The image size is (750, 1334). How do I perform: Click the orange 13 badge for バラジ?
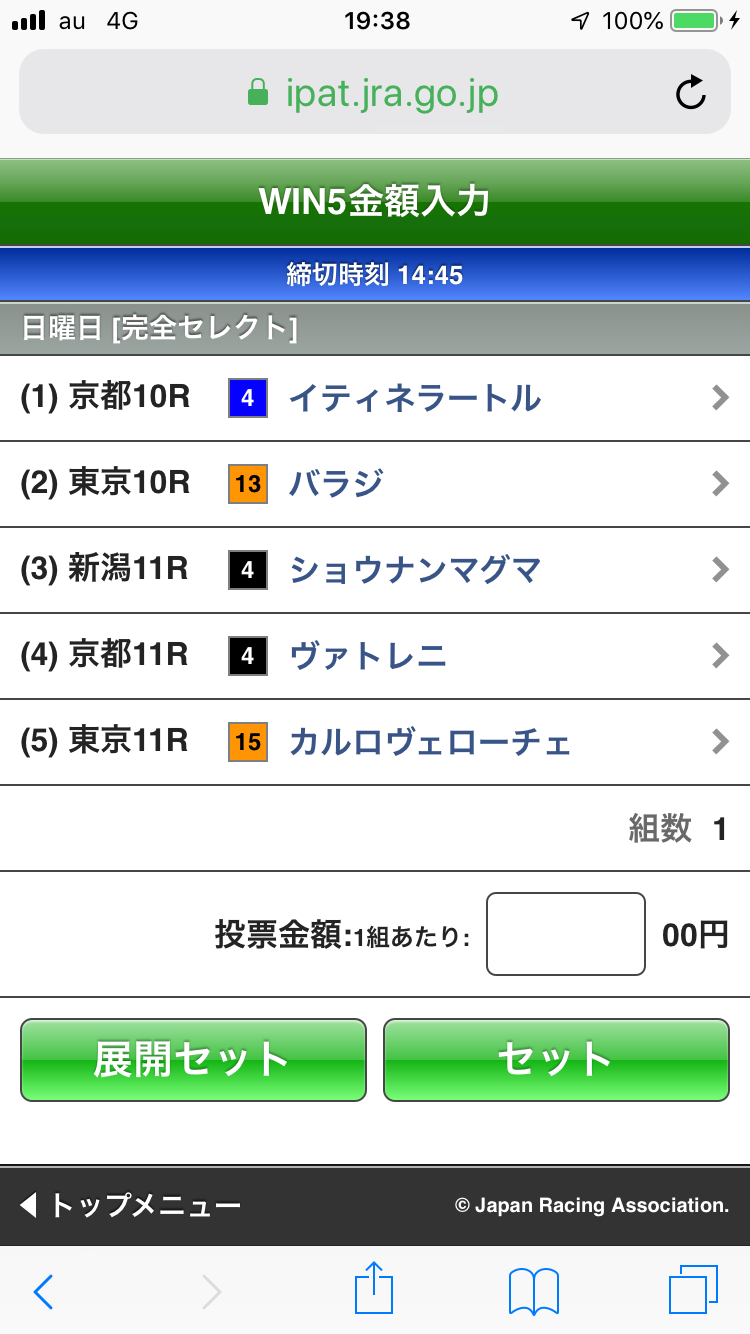(x=246, y=484)
